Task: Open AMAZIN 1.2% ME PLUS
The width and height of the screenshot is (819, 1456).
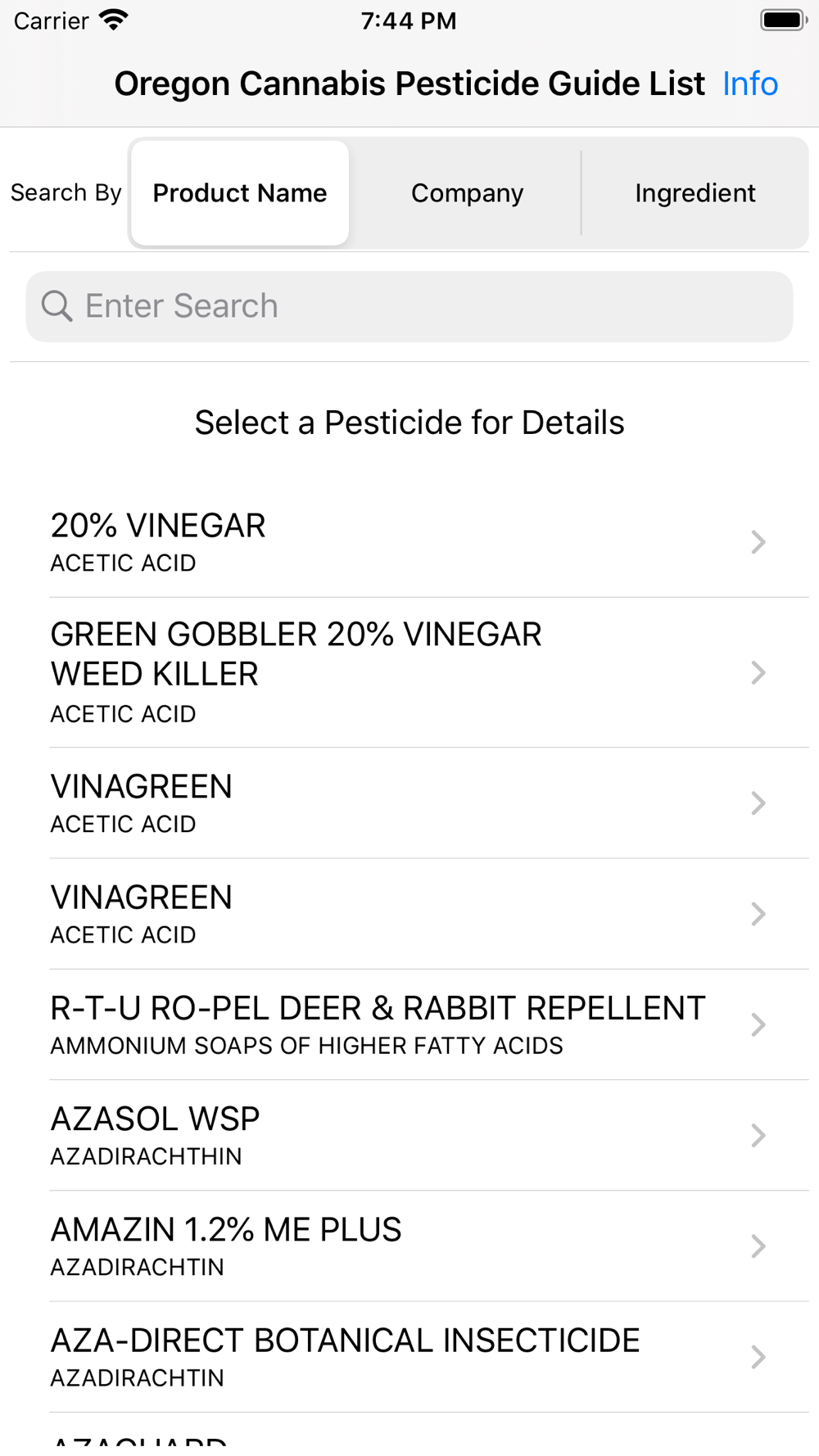Action: 409,1246
